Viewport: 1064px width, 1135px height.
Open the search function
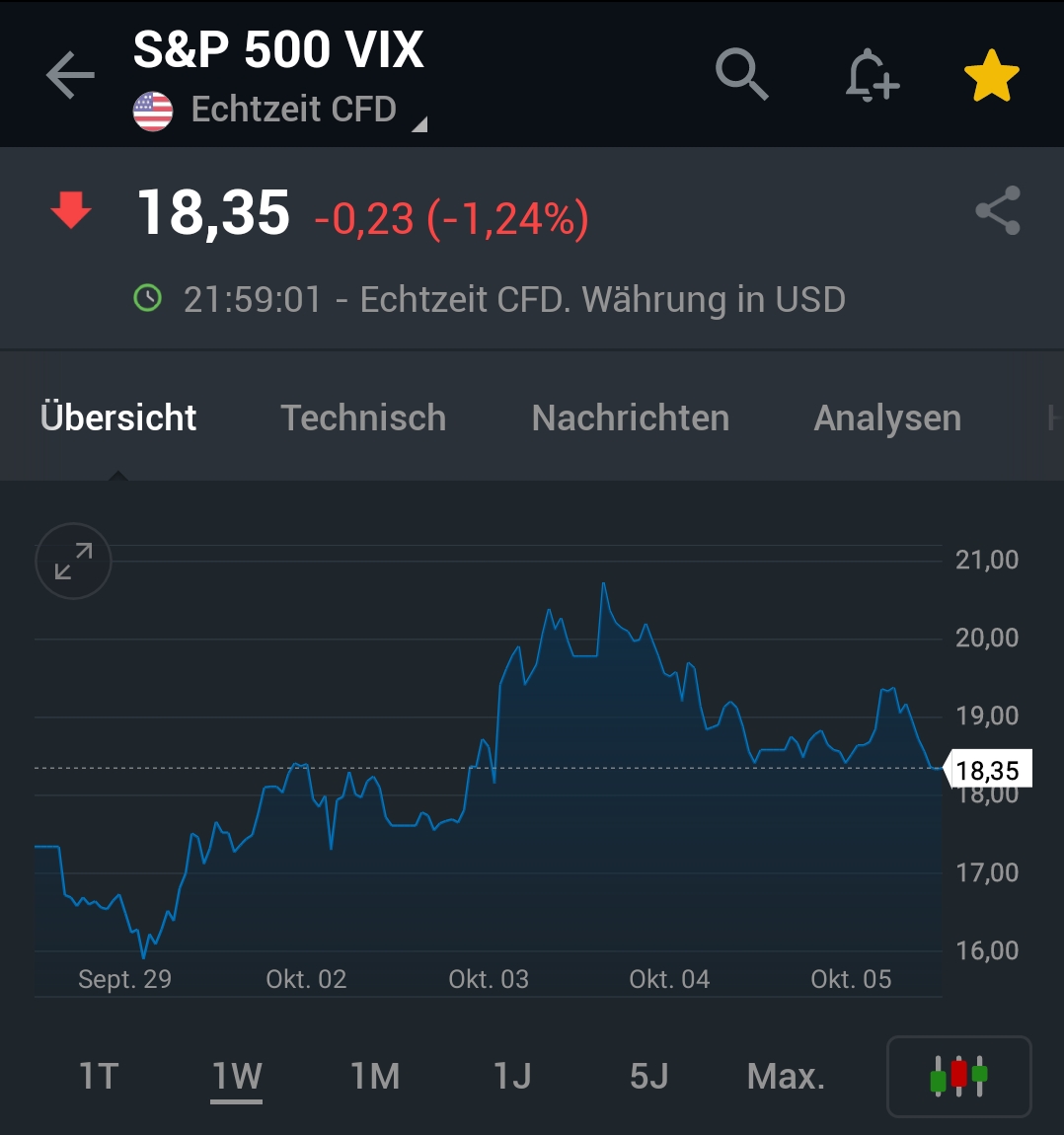pos(741,74)
